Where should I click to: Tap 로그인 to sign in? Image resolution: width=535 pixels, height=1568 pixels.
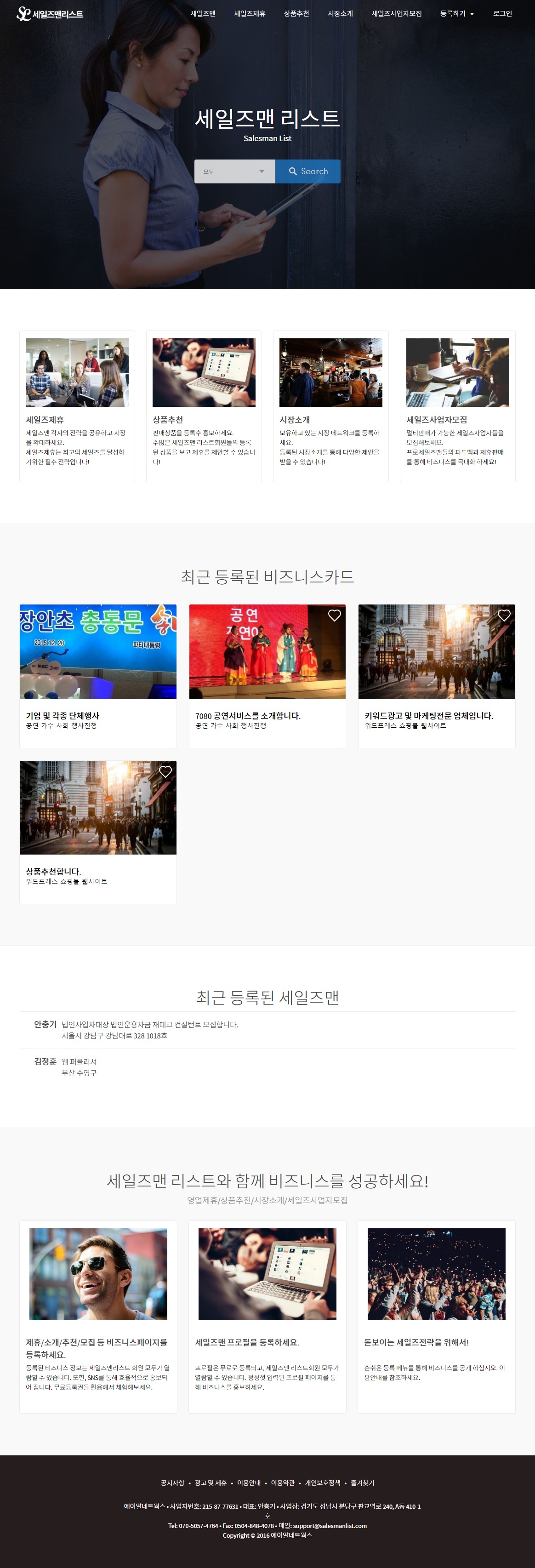(502, 13)
